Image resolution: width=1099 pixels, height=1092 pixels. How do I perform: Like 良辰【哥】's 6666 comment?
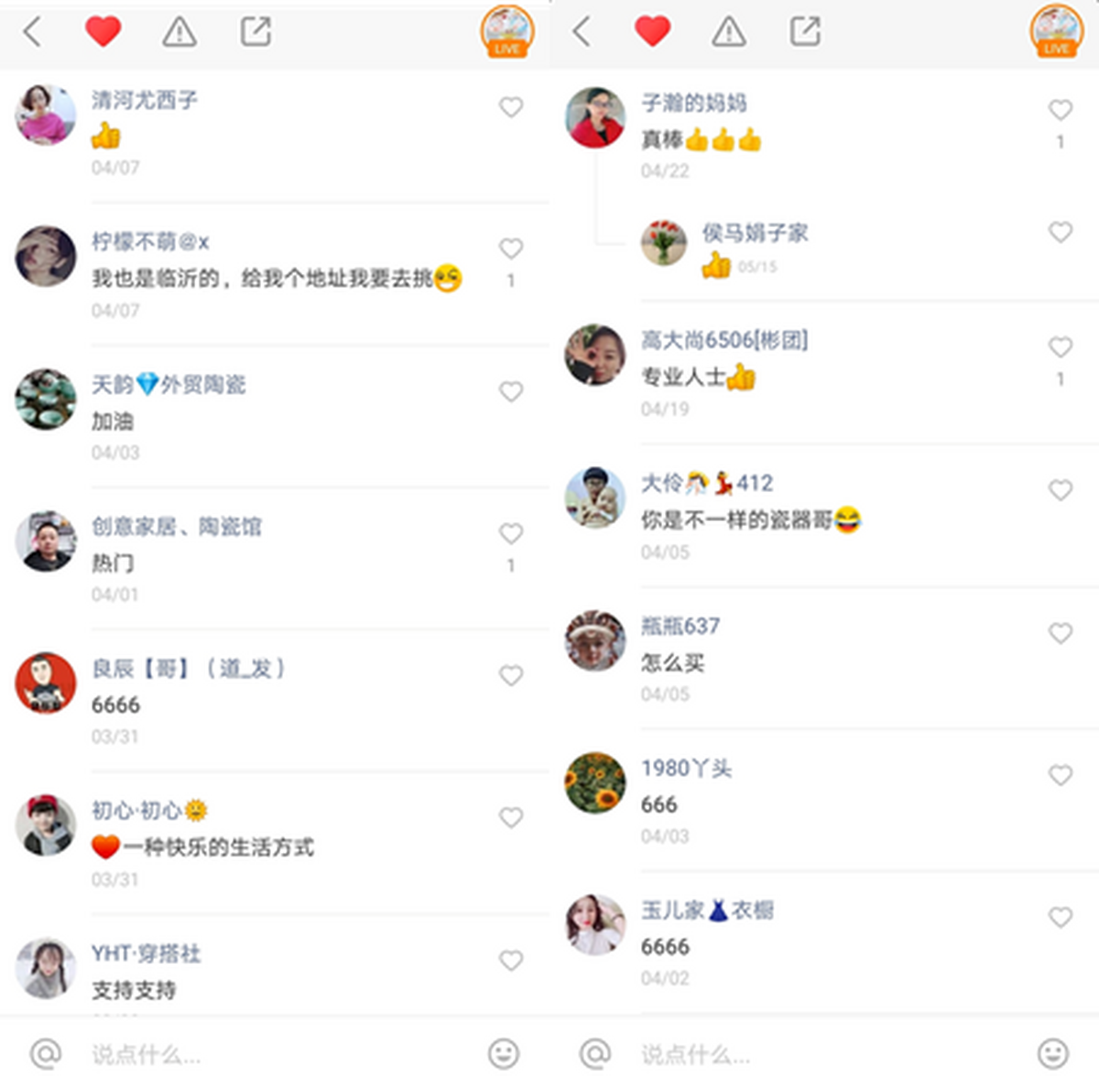tap(511, 675)
